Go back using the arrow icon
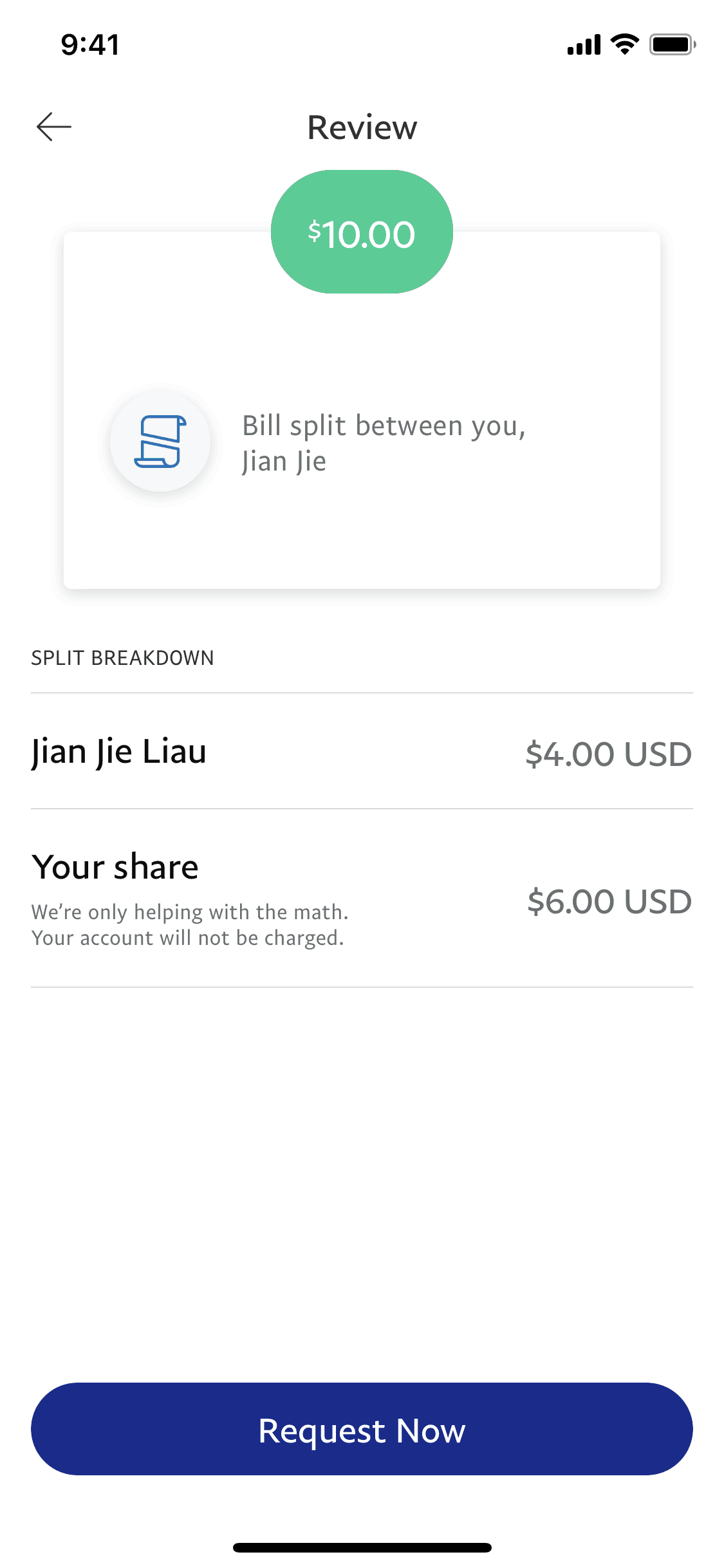Image resolution: width=724 pixels, height=1568 pixels. [54, 127]
